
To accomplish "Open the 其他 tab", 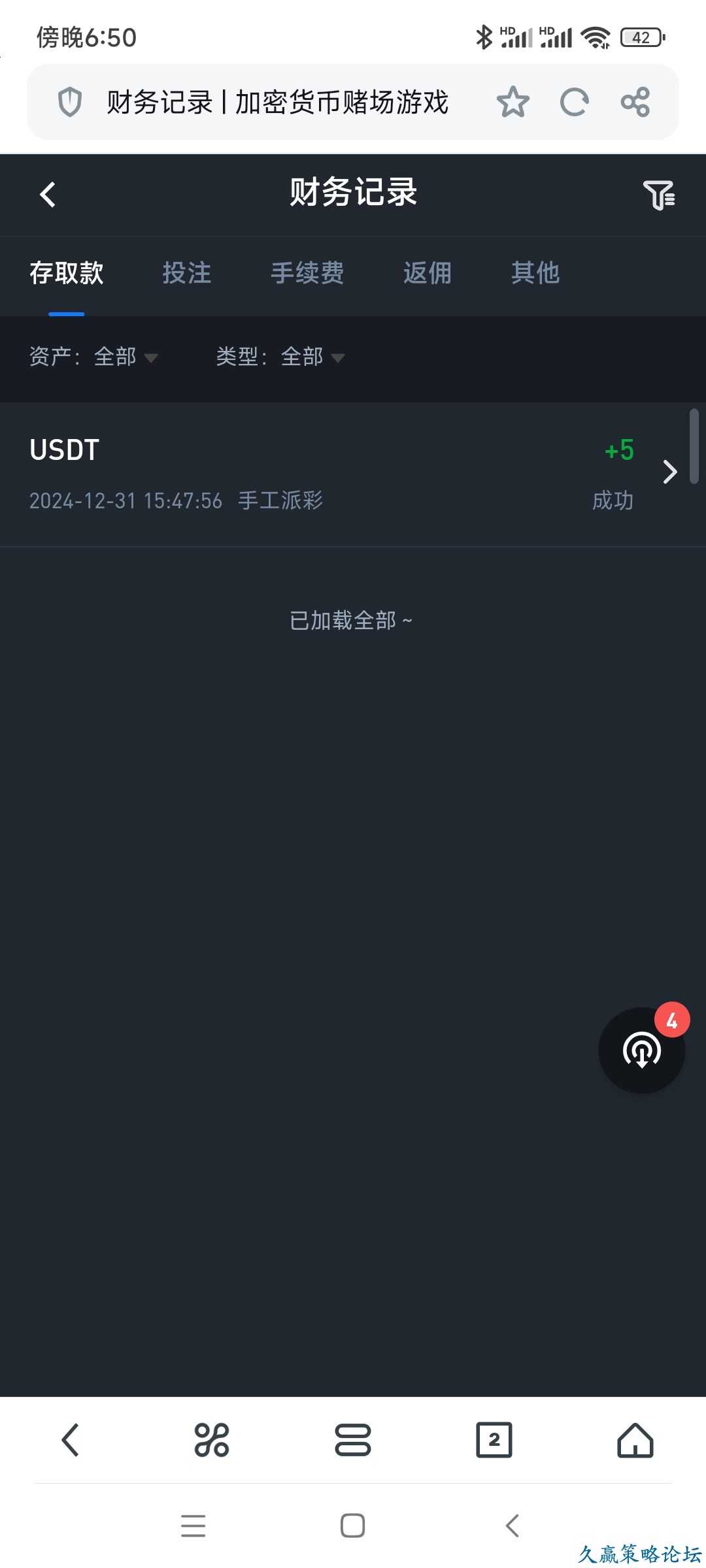I will 535,273.
